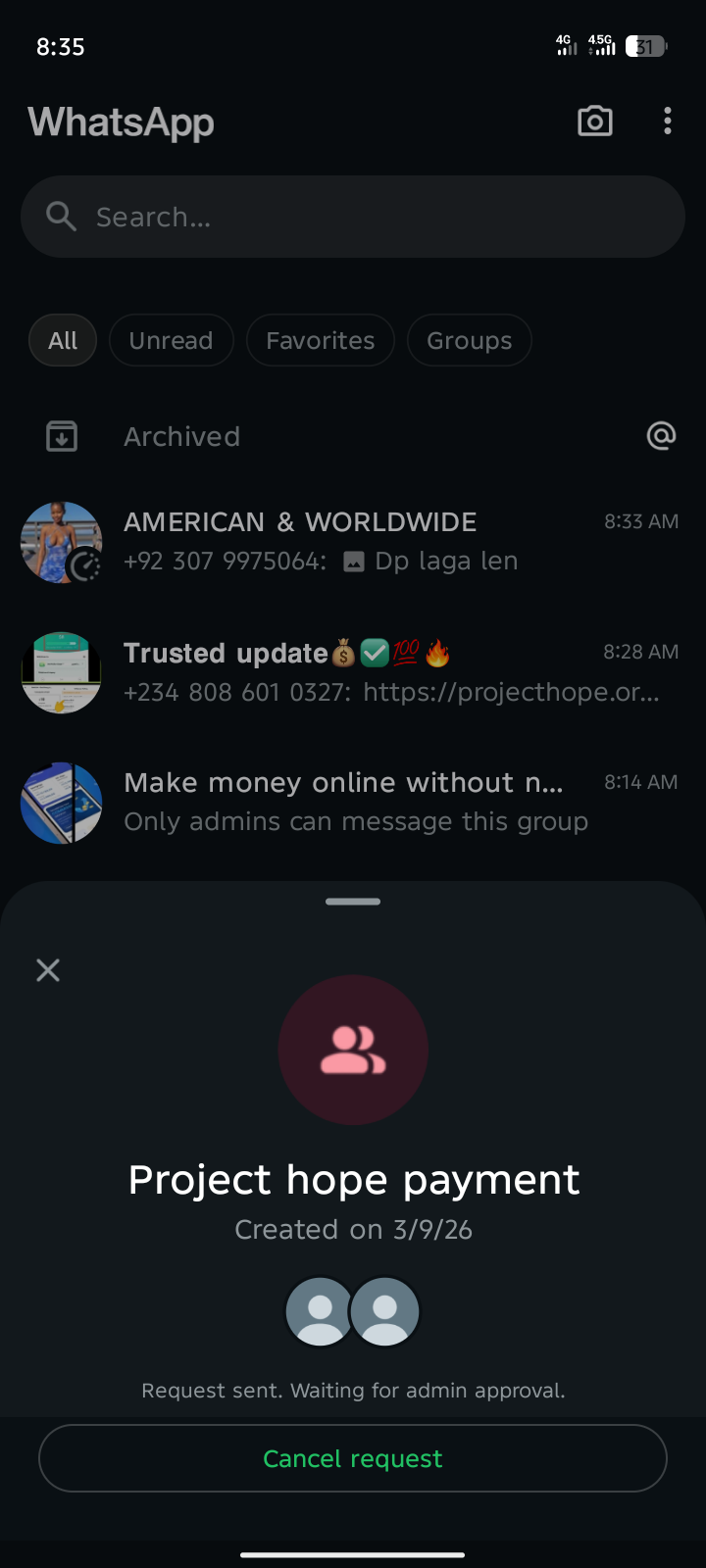The image size is (706, 1568).
Task: Open the overflow menu
Action: 668,122
